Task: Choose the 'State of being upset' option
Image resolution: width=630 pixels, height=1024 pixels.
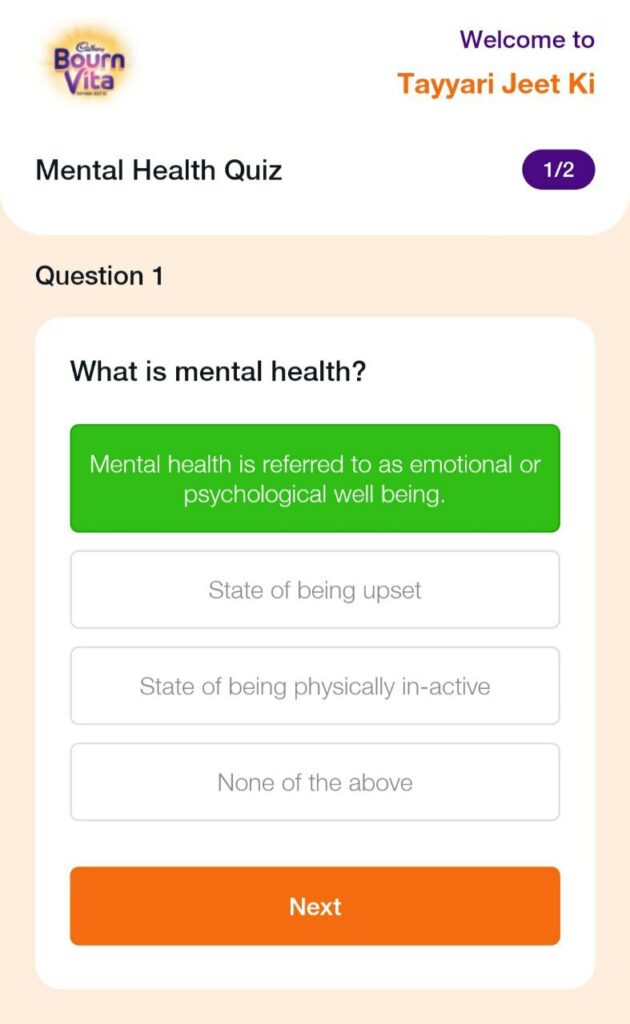Action: point(314,590)
